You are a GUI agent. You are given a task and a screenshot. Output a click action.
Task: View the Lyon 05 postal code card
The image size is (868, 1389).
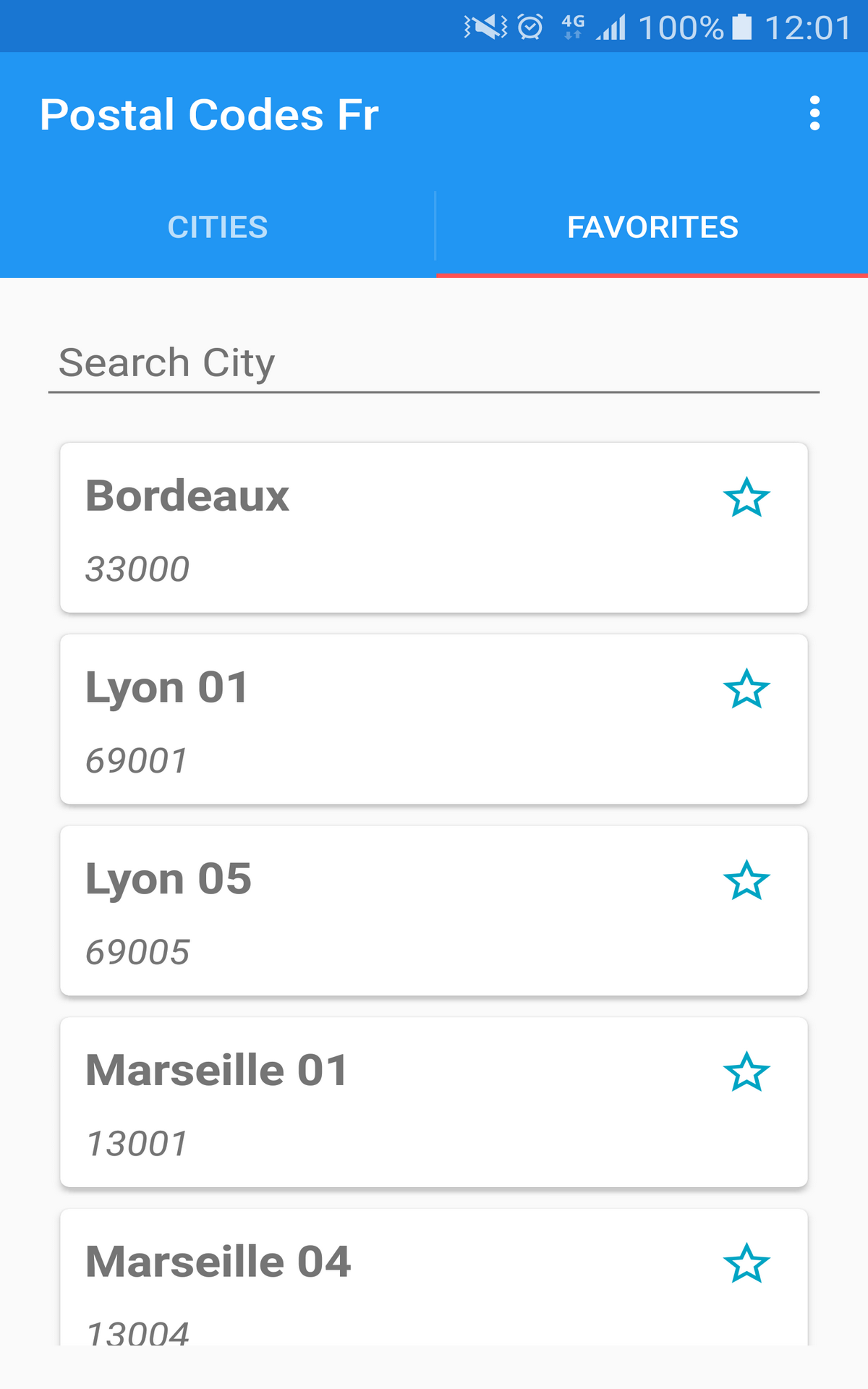tap(362, 912)
